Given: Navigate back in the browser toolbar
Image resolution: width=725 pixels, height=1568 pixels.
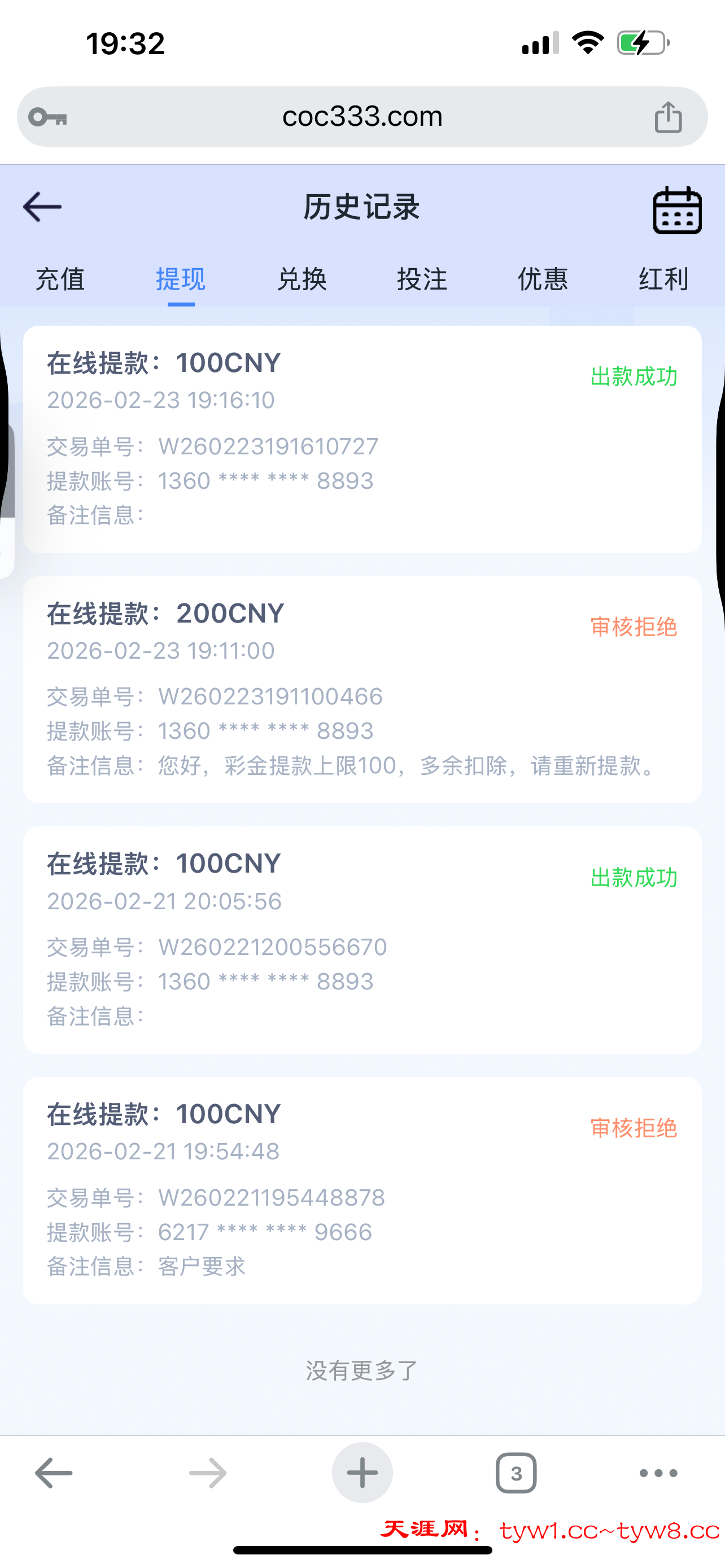Looking at the screenshot, I should pyautogui.click(x=54, y=1473).
